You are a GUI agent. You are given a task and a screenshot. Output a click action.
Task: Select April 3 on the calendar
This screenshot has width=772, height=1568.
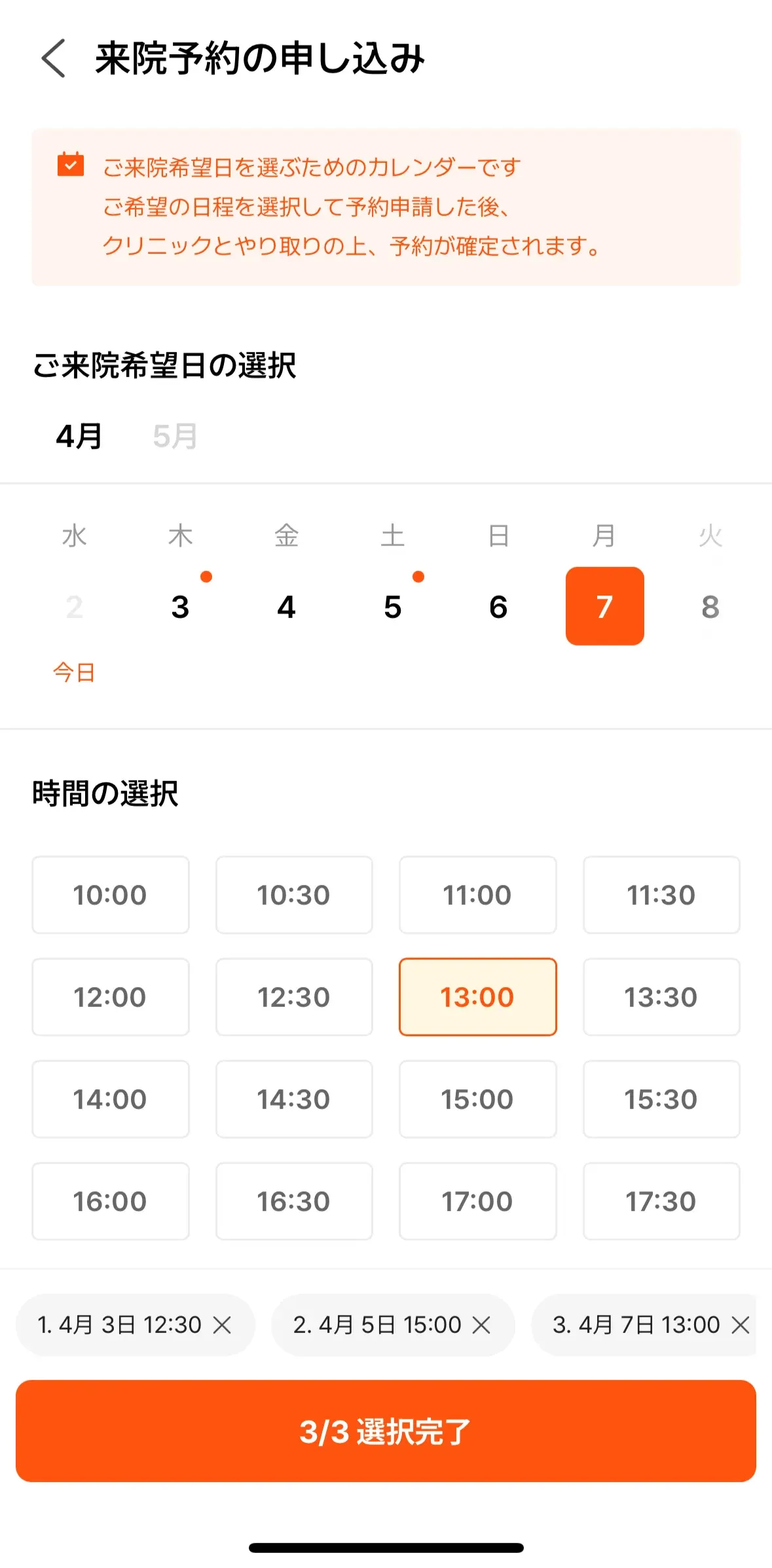180,606
